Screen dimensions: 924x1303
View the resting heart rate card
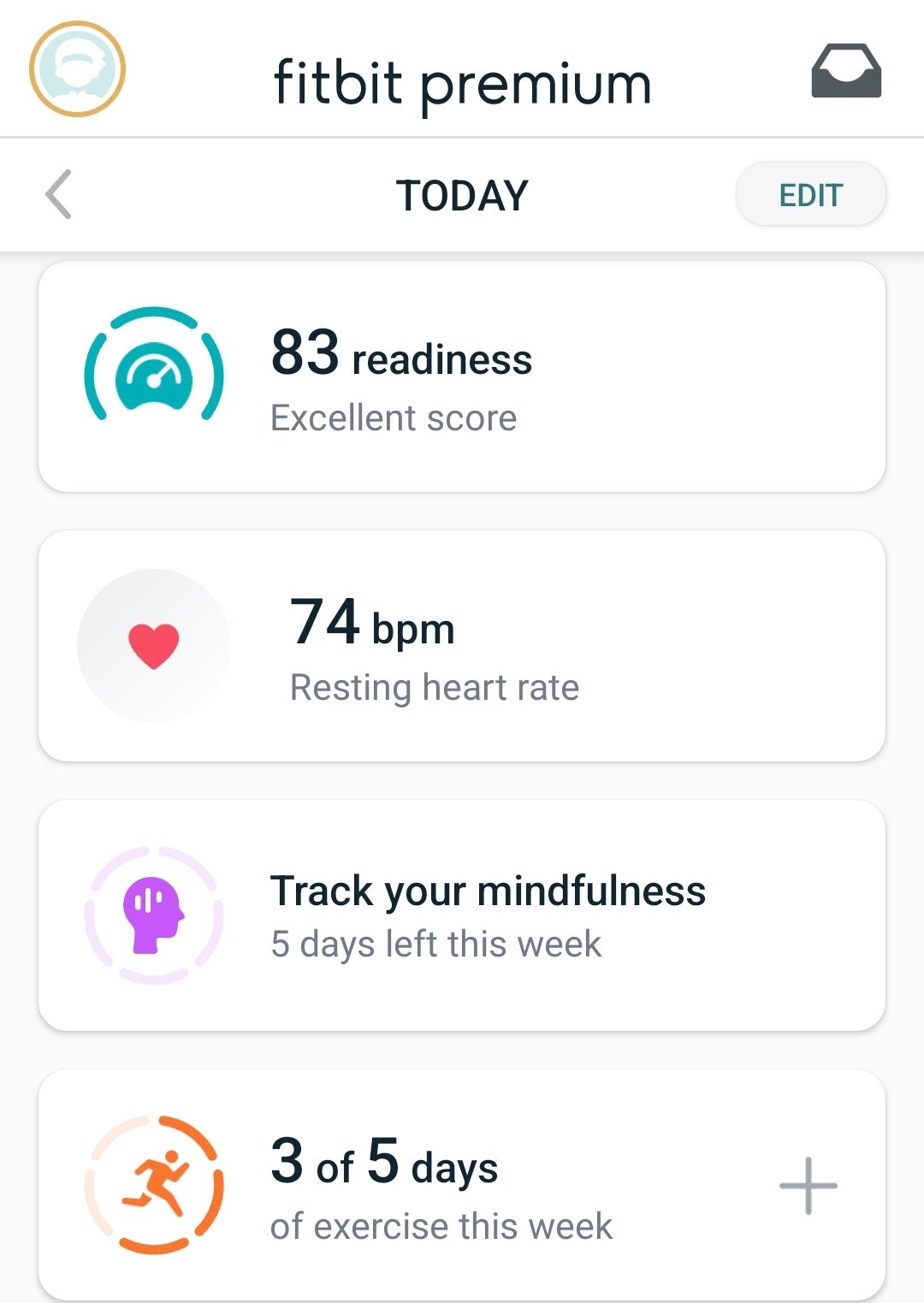click(x=462, y=646)
